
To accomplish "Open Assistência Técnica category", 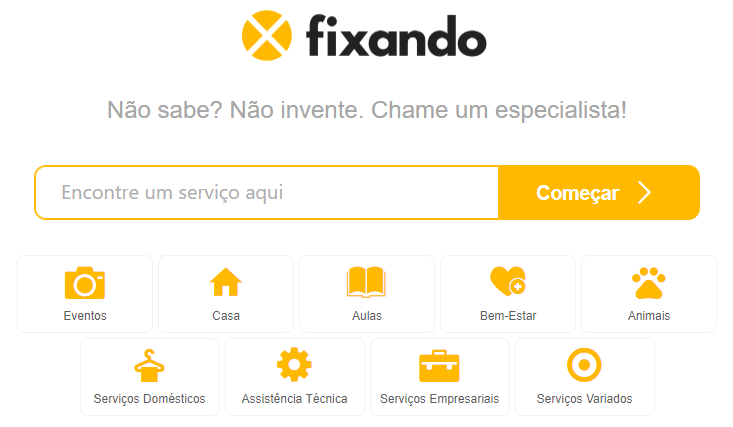I will click(295, 376).
